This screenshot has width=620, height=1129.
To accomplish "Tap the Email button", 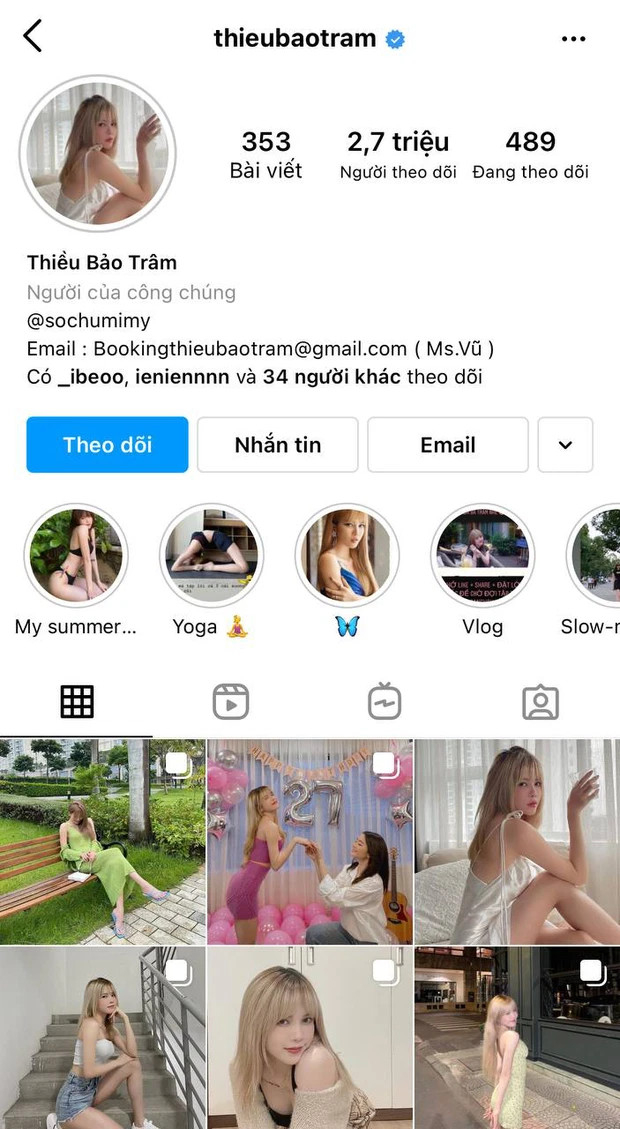I will coord(447,445).
